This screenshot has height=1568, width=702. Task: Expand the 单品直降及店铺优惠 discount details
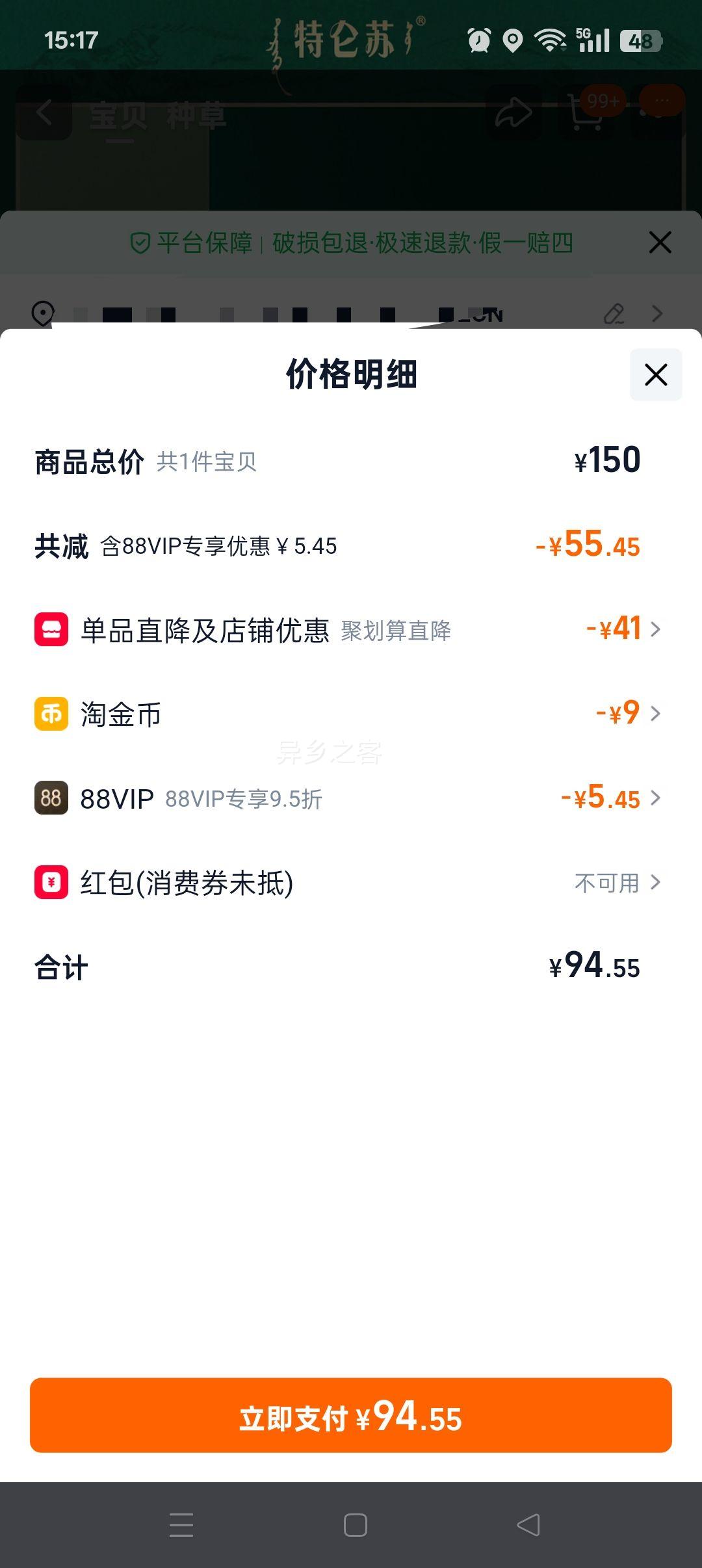[x=656, y=629]
